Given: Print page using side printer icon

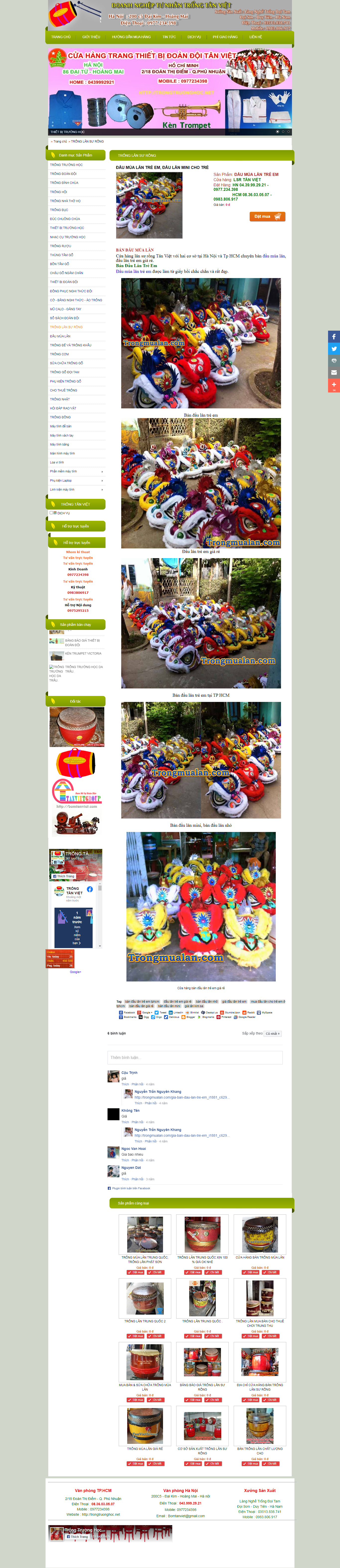Looking at the screenshot, I should click(333, 360).
